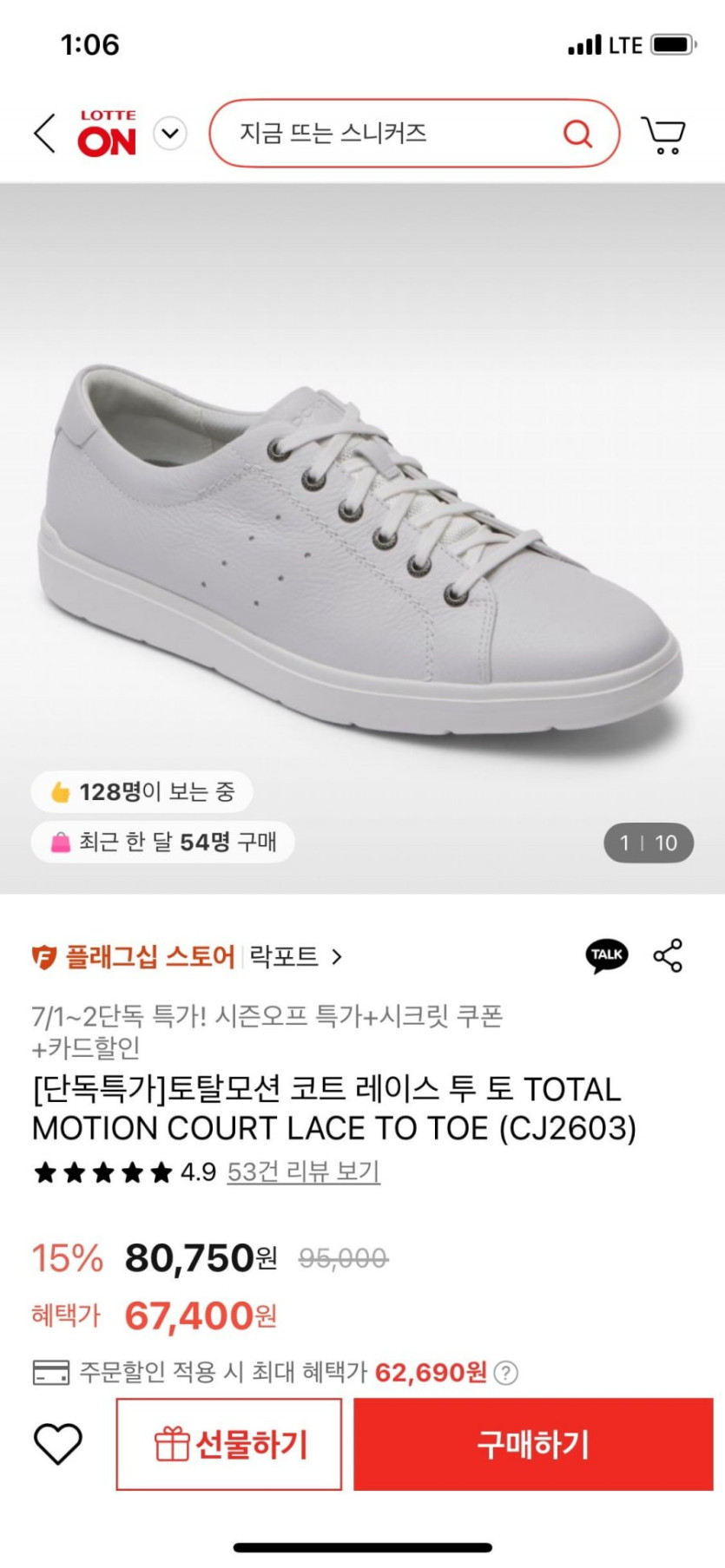The width and height of the screenshot is (725, 1568).
Task: Add this shoe to wishlist
Action: tap(58, 1444)
